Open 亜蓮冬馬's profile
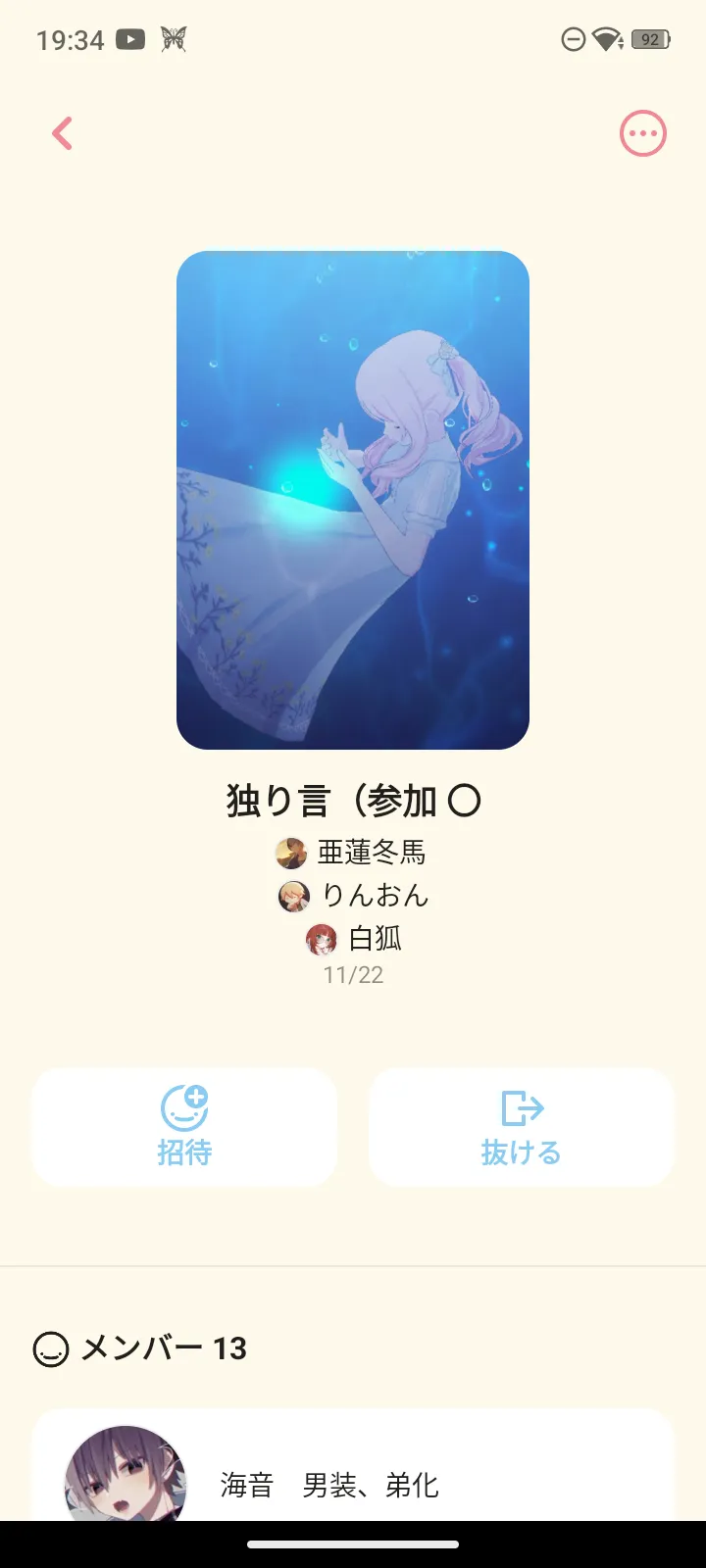 353,853
